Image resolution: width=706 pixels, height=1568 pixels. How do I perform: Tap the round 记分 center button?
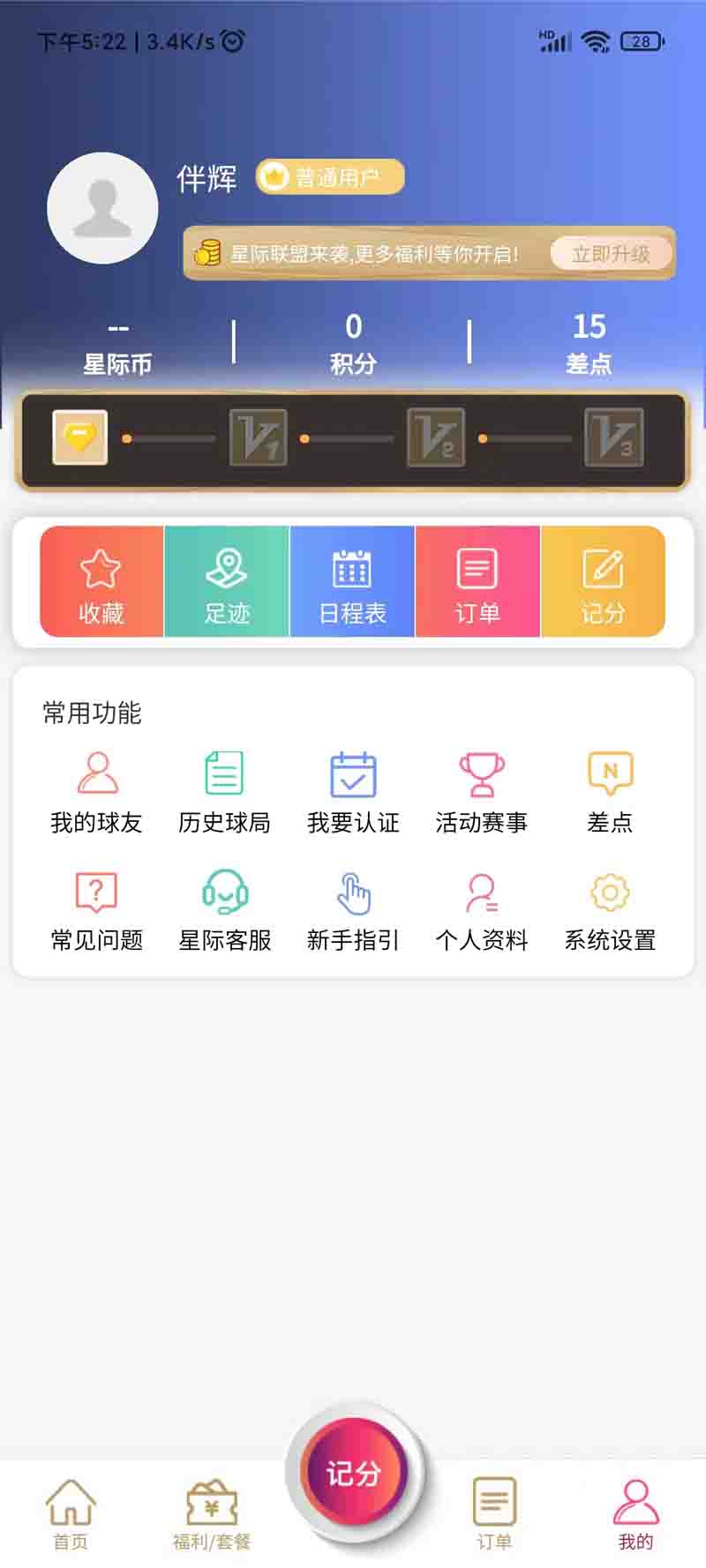[354, 1472]
